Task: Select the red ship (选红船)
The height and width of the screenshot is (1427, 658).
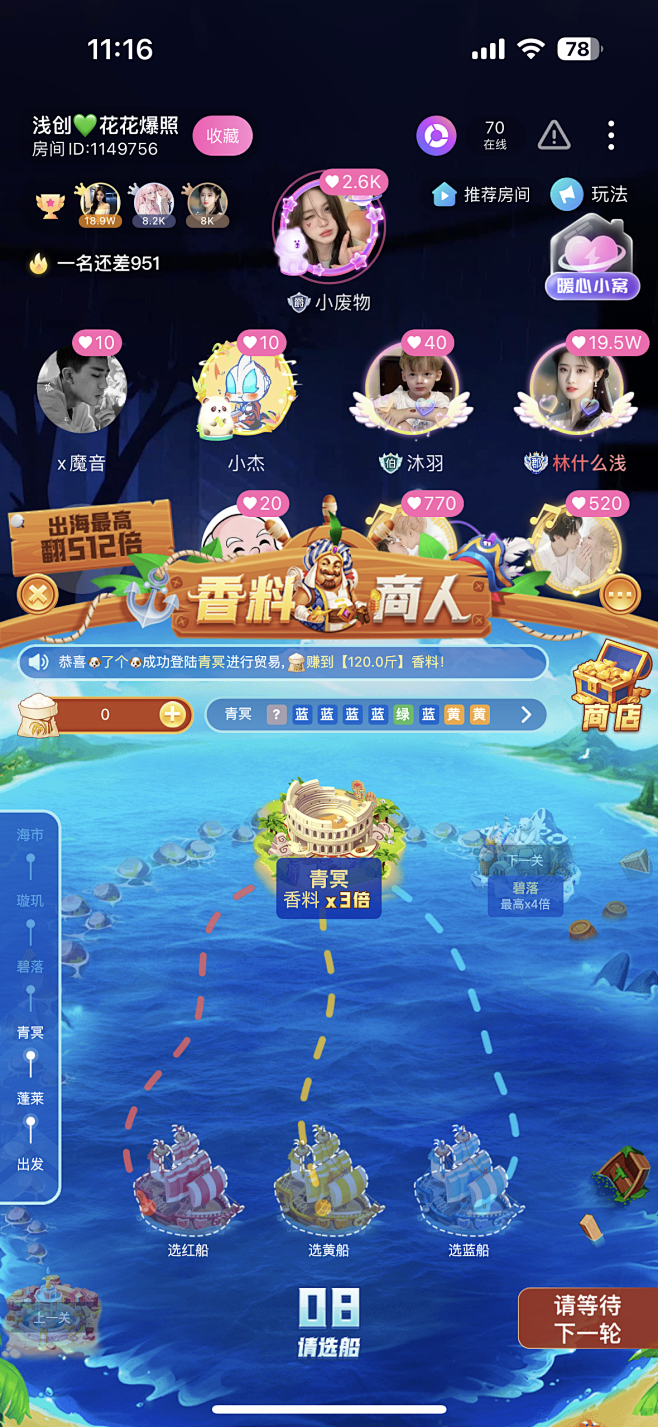Action: click(187, 1190)
